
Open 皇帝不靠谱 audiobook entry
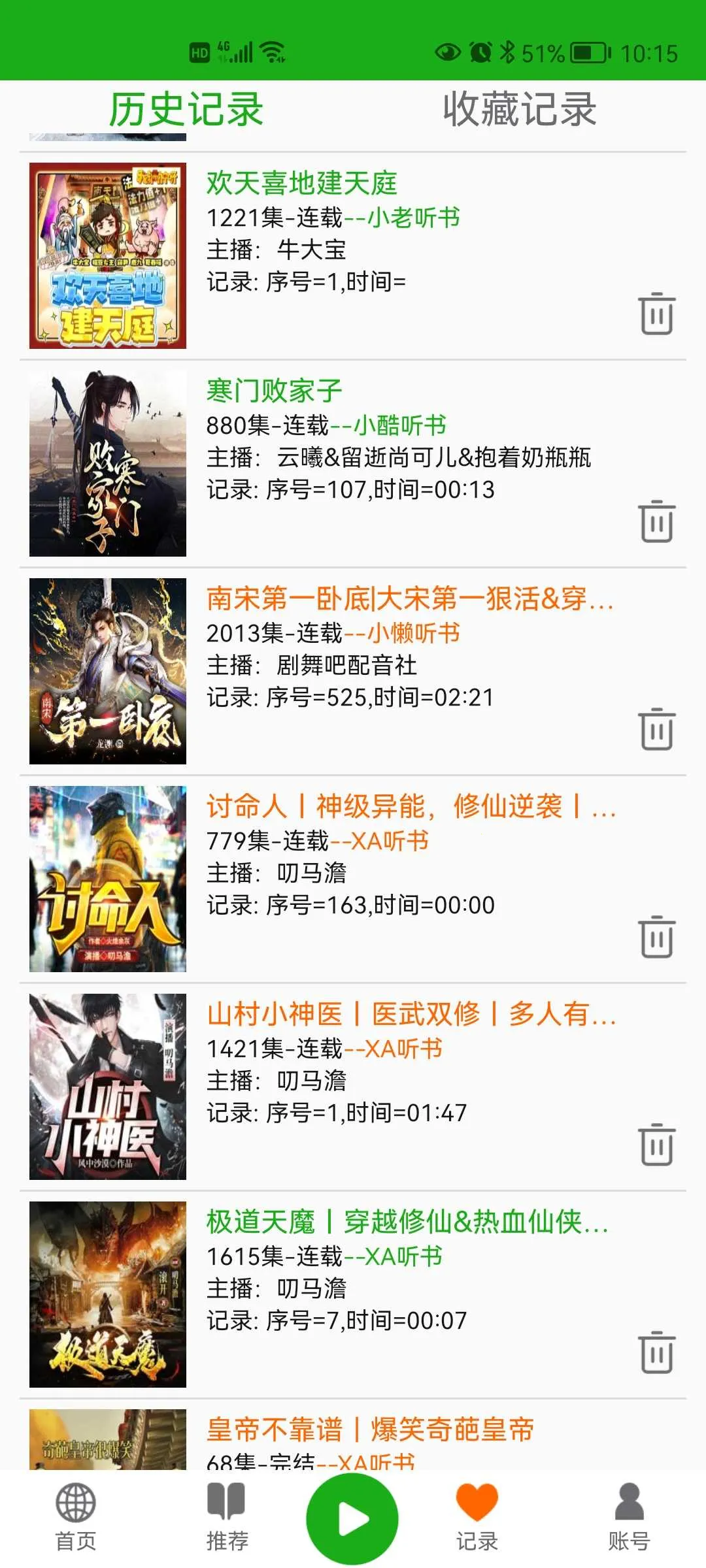pos(370,1430)
